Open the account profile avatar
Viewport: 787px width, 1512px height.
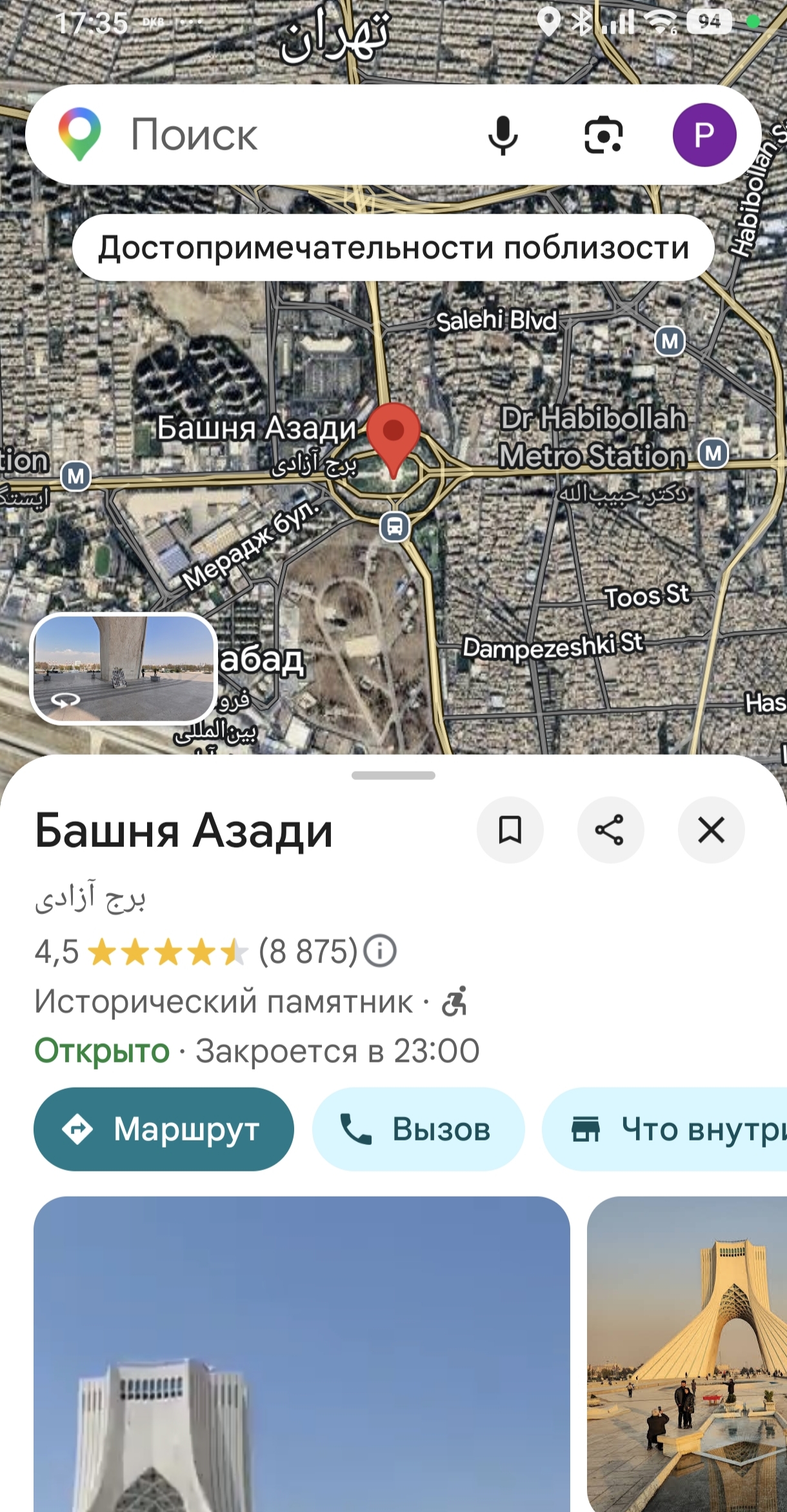(704, 135)
